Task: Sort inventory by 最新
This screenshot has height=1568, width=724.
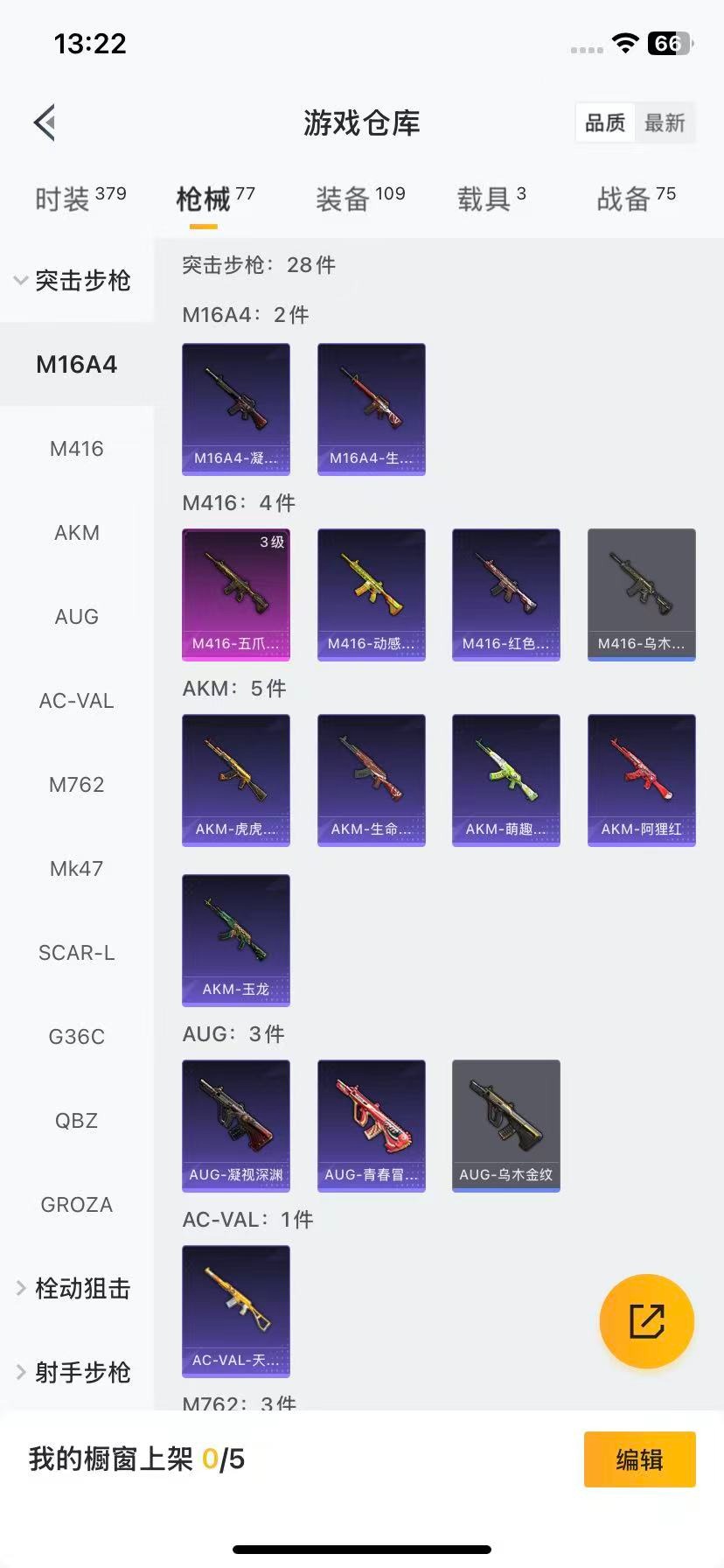Action: point(665,123)
